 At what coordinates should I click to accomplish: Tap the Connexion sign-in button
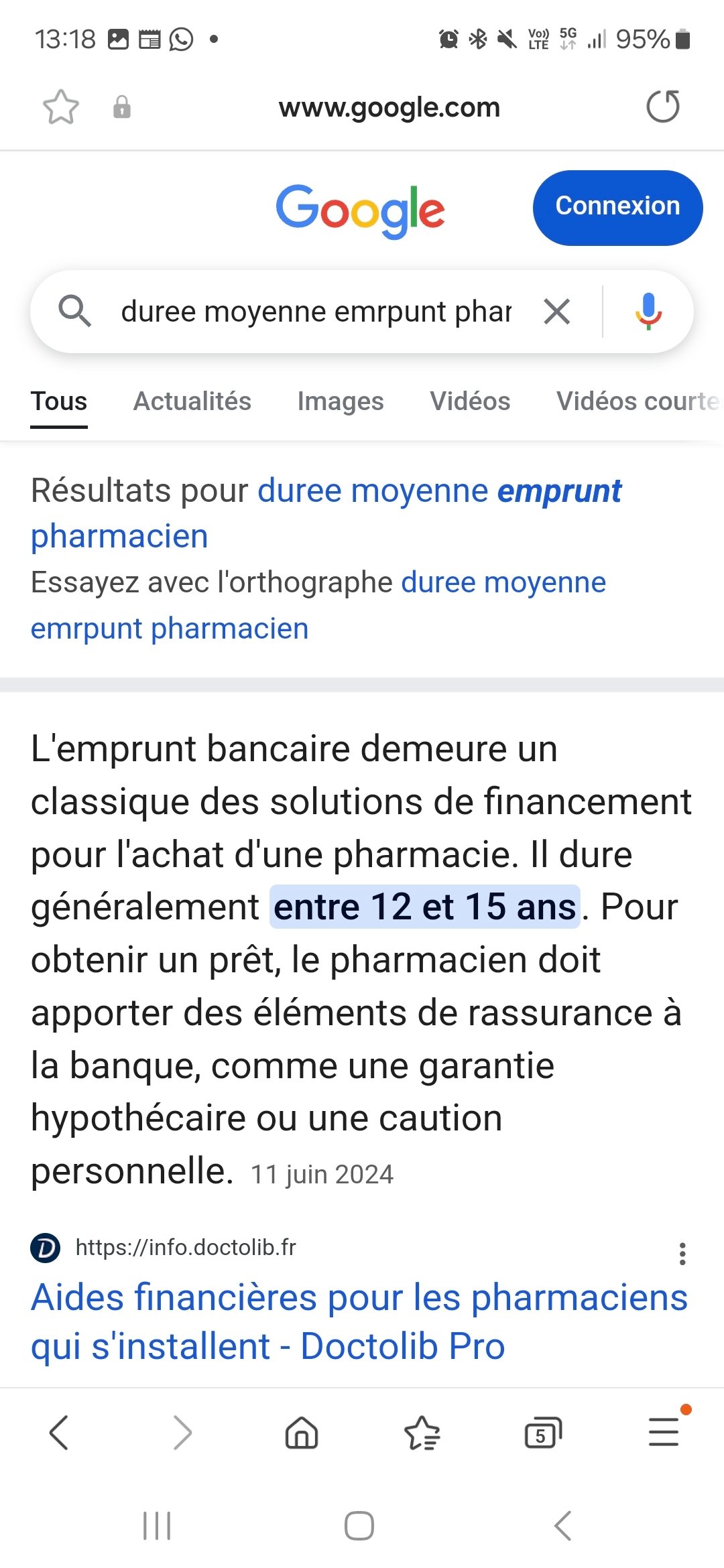[x=617, y=208]
